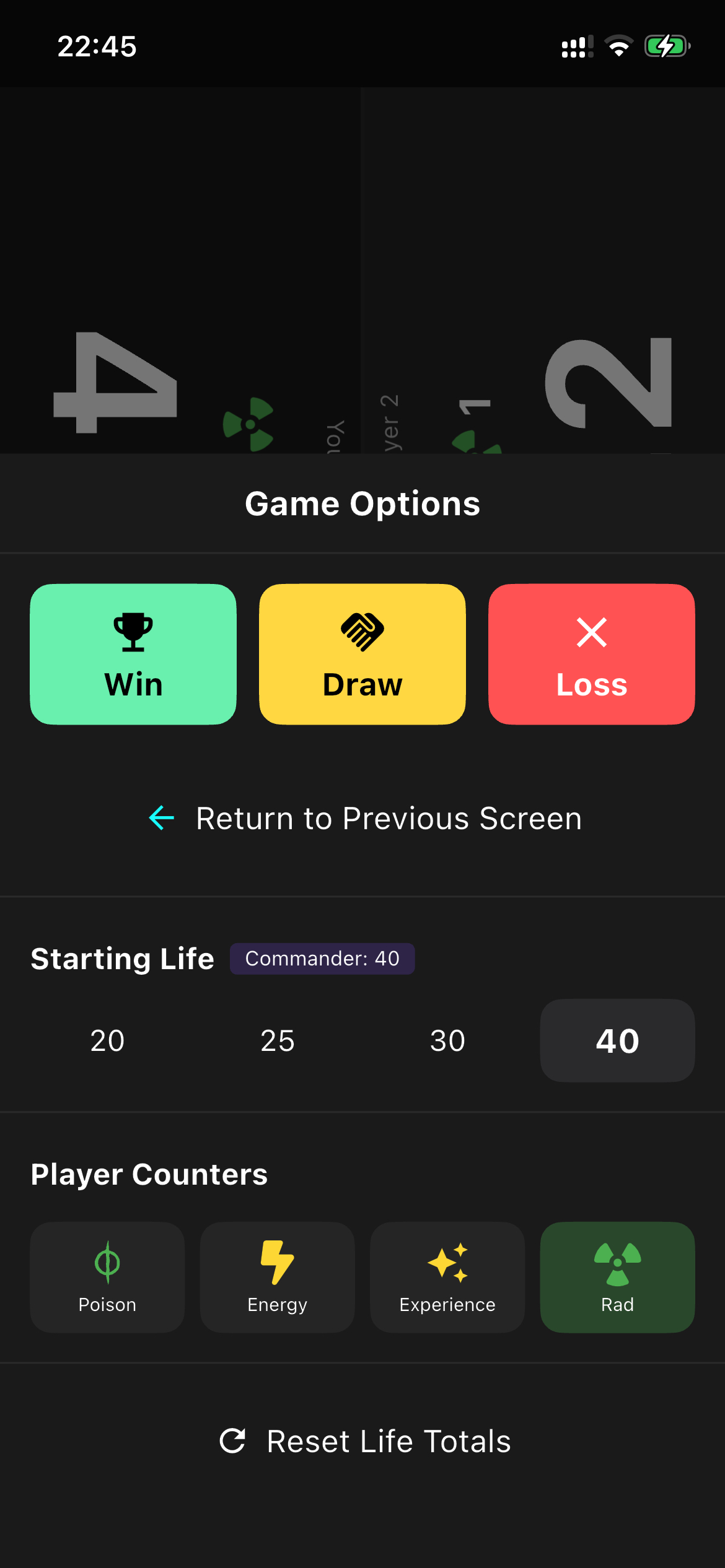Select 20 as starting life
The height and width of the screenshot is (1568, 725).
107,1040
